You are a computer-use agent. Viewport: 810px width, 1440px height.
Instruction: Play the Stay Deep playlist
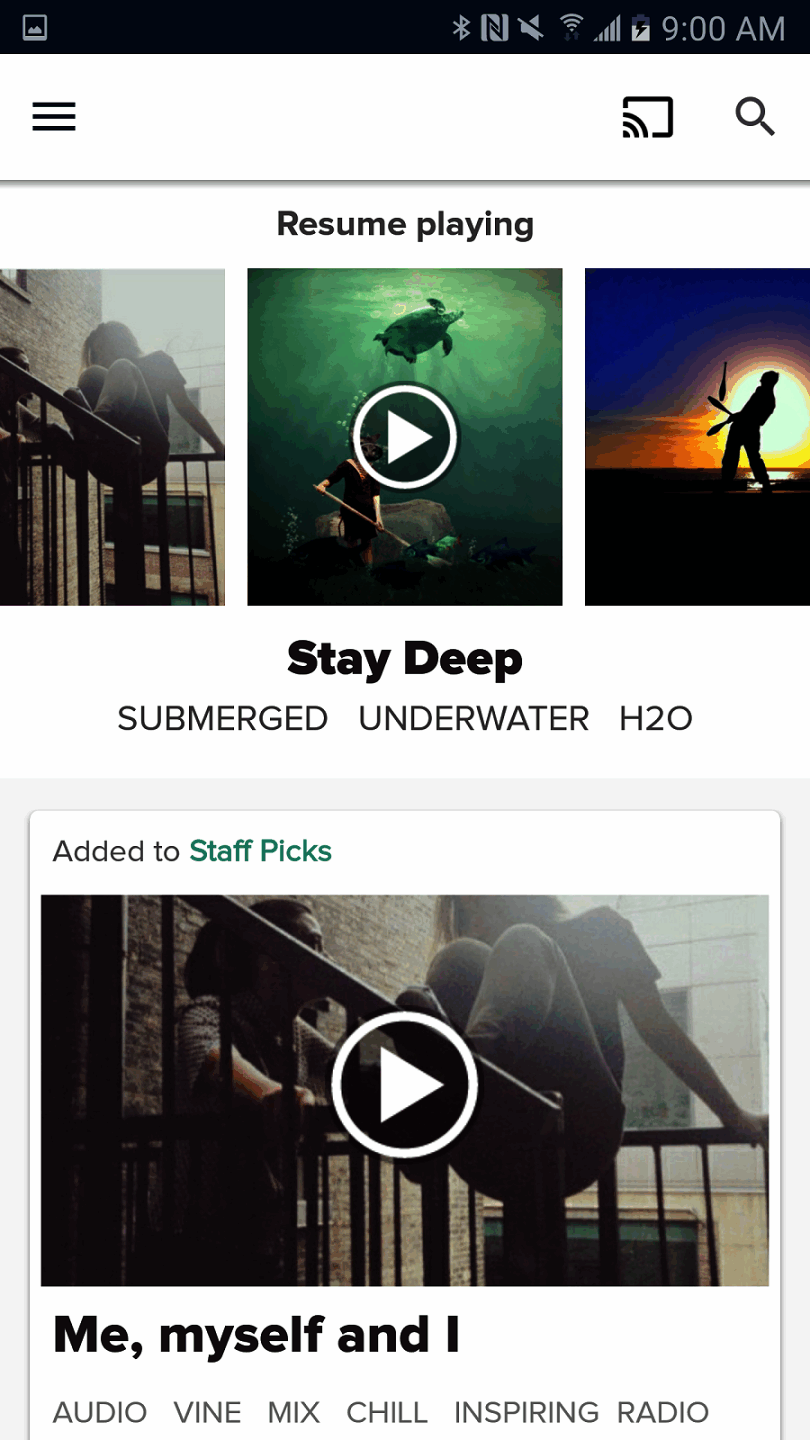pos(405,437)
